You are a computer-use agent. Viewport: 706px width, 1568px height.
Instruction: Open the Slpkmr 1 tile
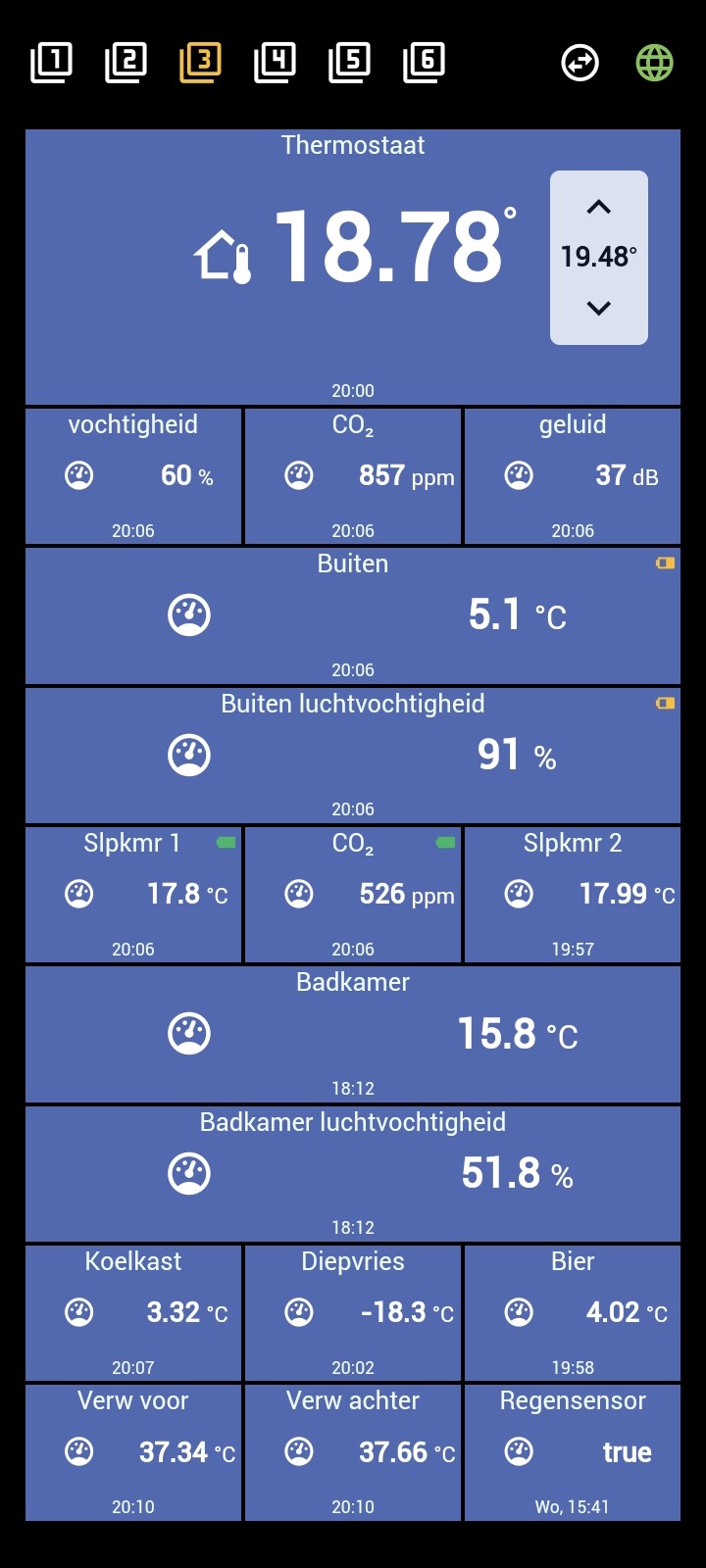133,895
